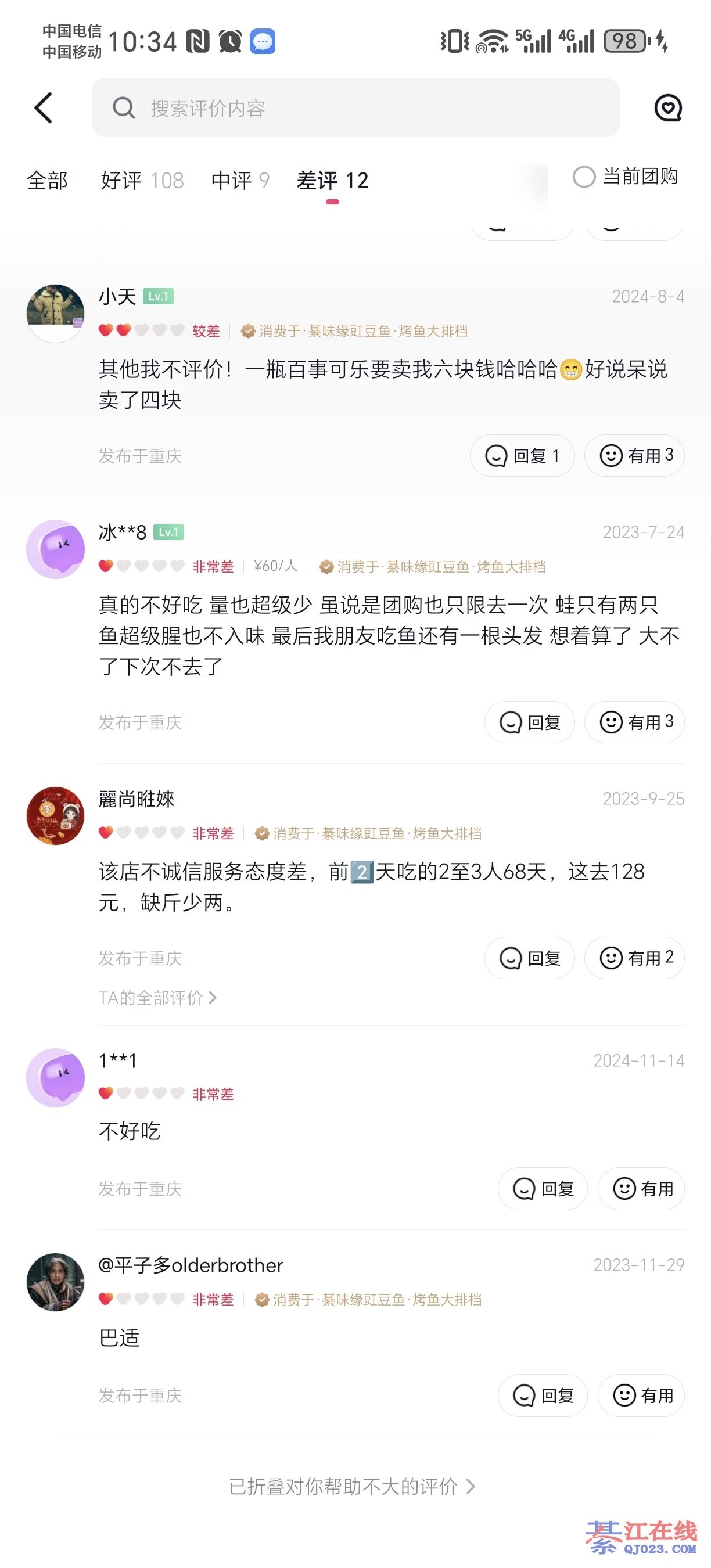711x1568 pixels.
Task: Mark 1**1's review as 有用
Action: (641, 1189)
